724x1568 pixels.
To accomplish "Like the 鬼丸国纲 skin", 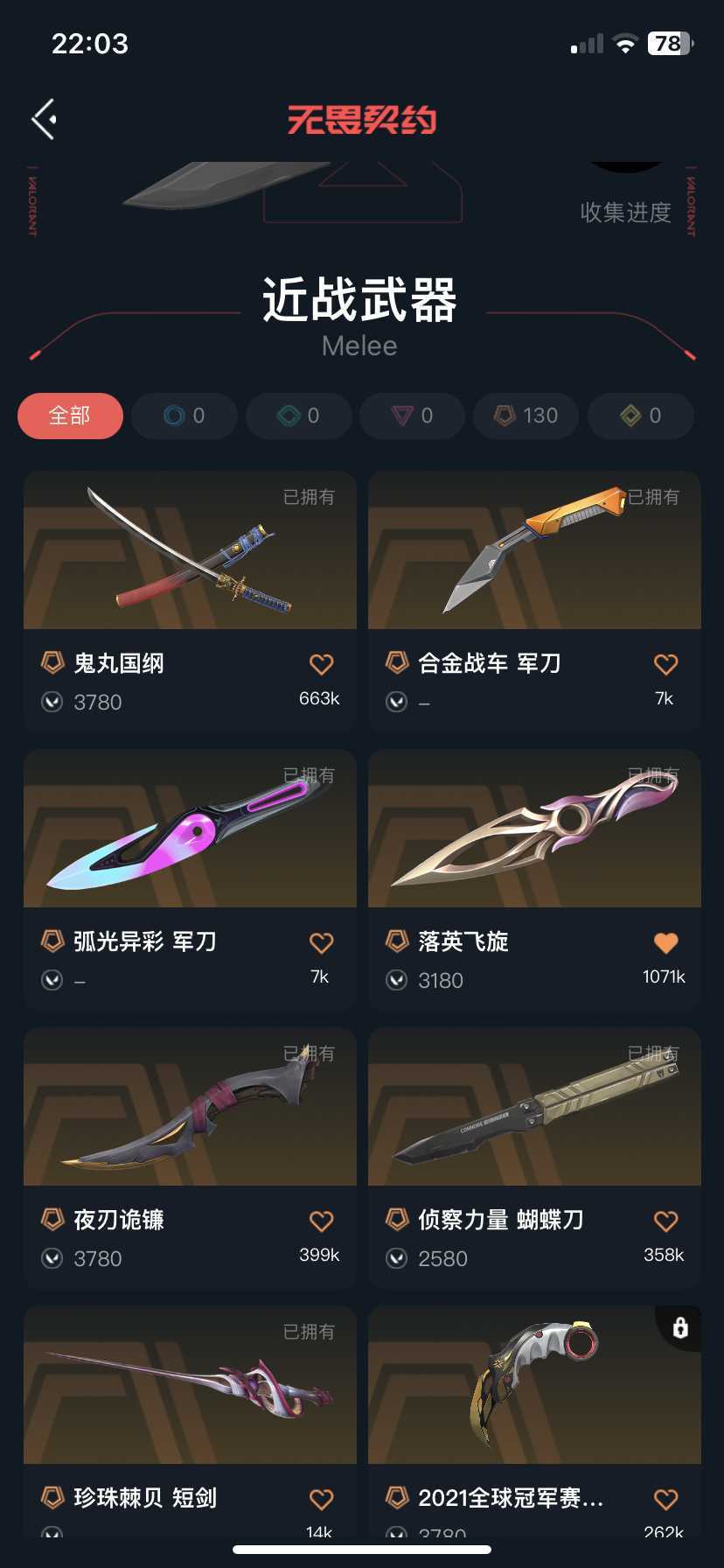I will point(322,664).
